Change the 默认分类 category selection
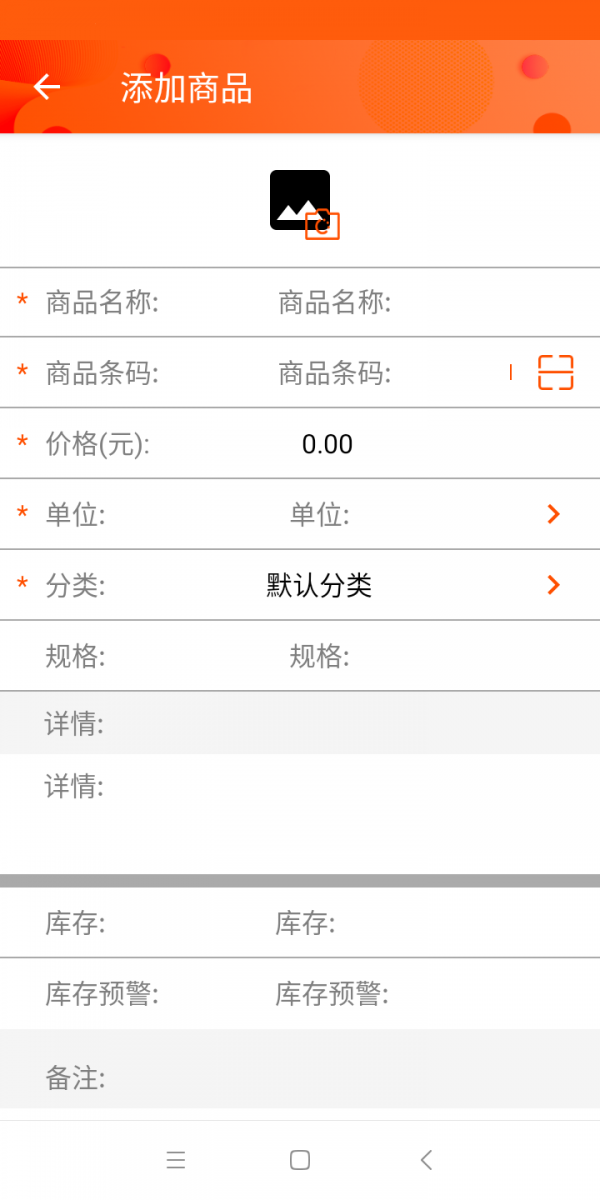The height and width of the screenshot is (1200, 600). [320, 585]
